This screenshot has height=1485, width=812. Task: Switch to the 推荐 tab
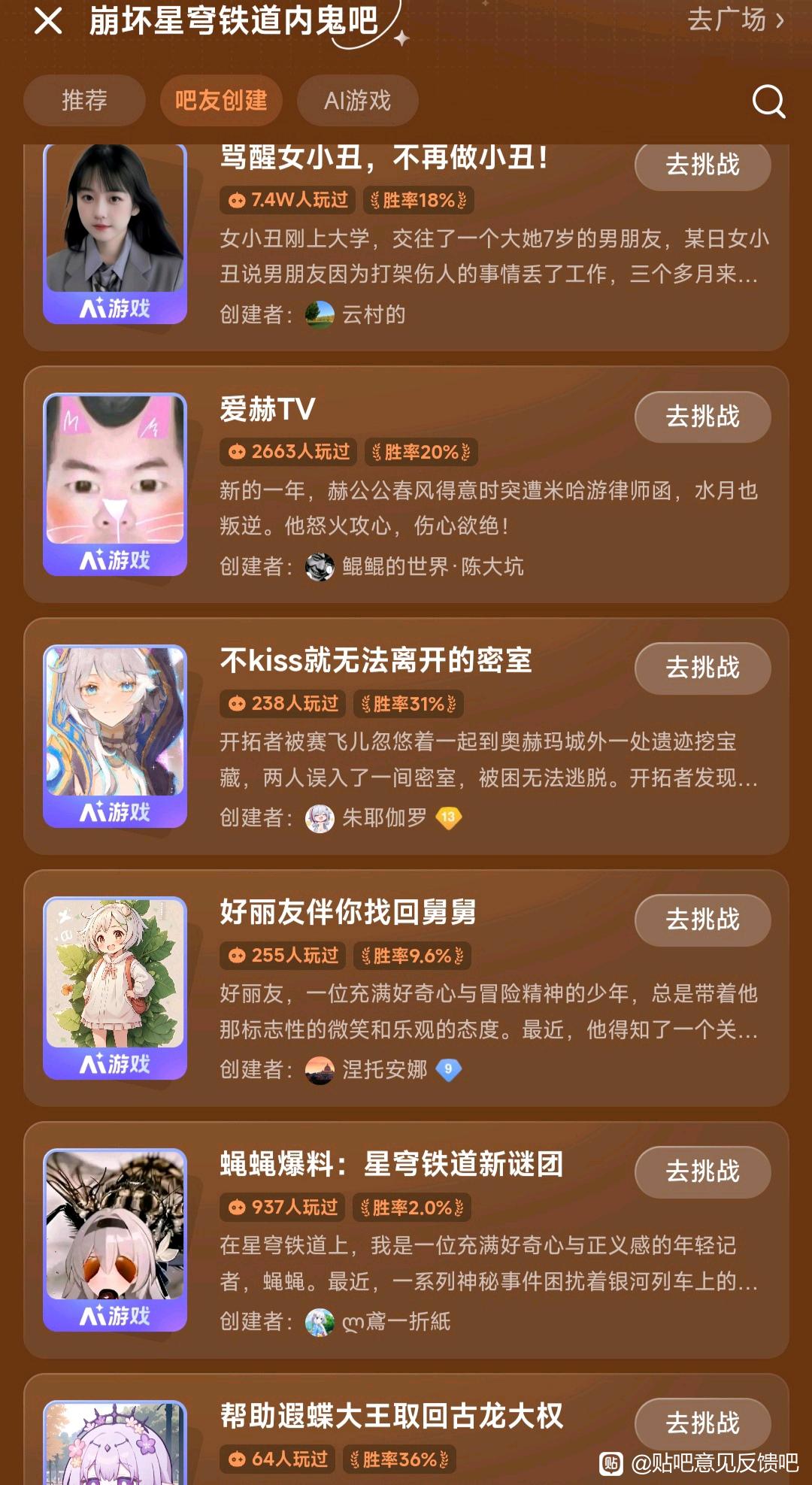(x=84, y=100)
